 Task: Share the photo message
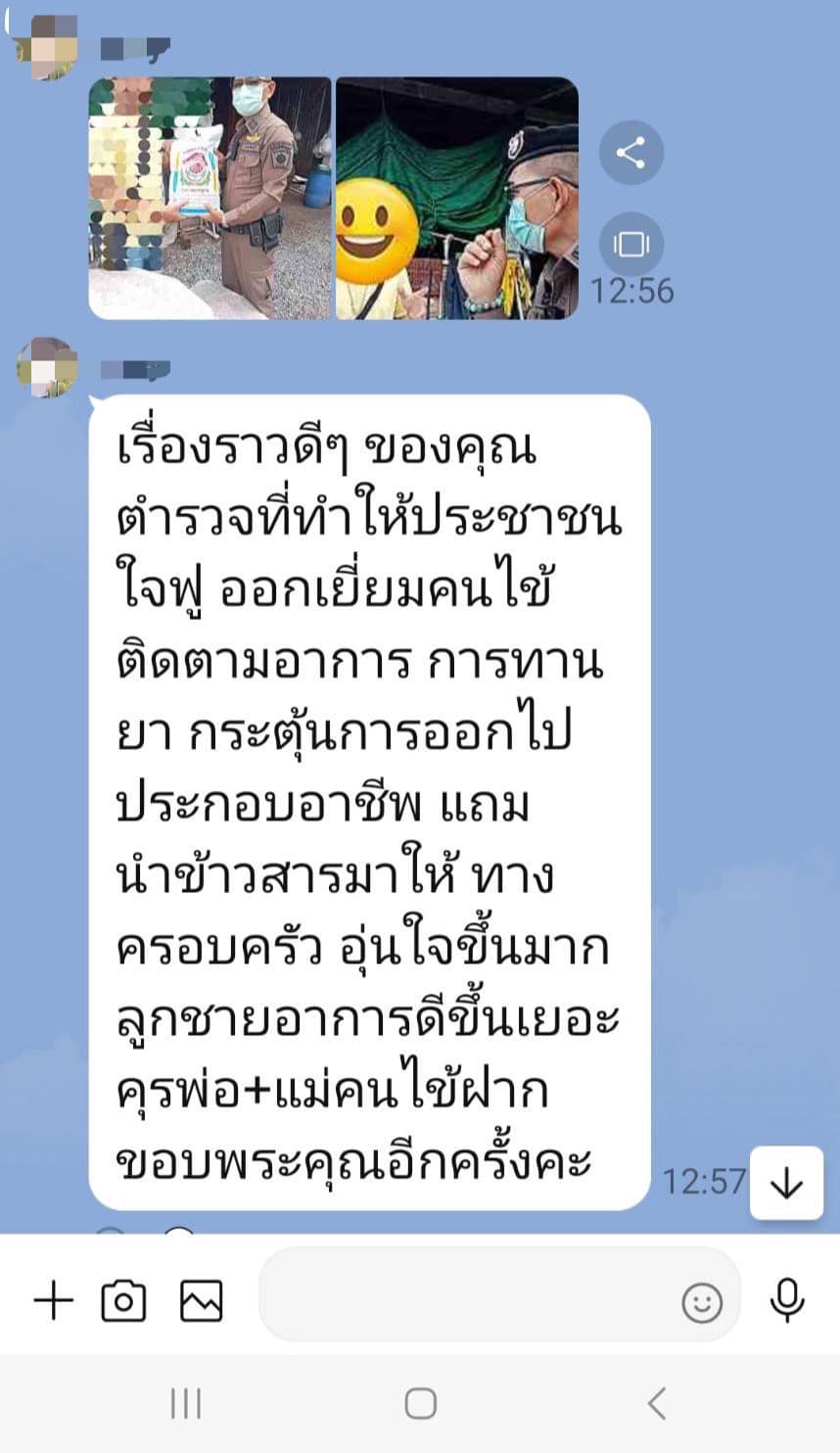click(x=631, y=153)
